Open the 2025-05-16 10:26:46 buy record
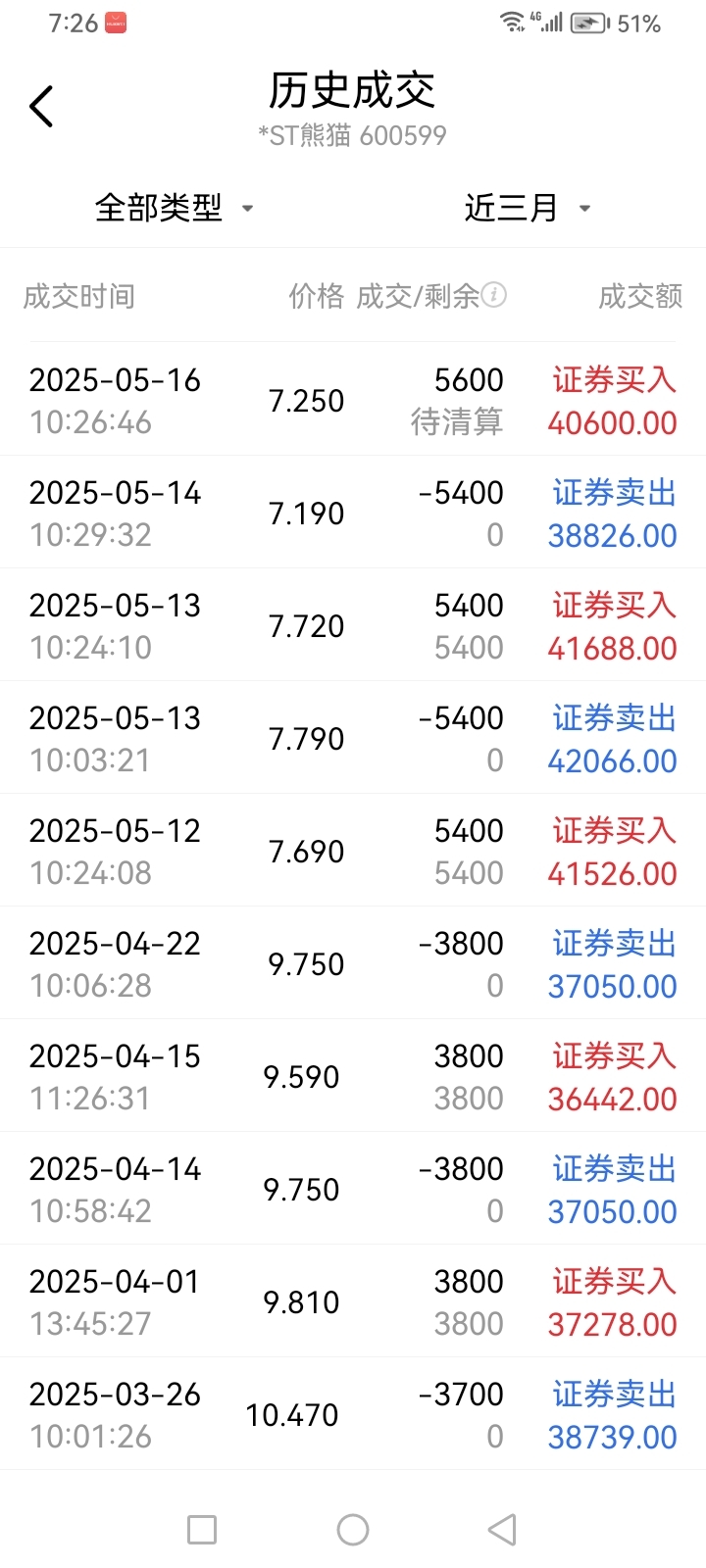This screenshot has width=706, height=1568. click(353, 400)
